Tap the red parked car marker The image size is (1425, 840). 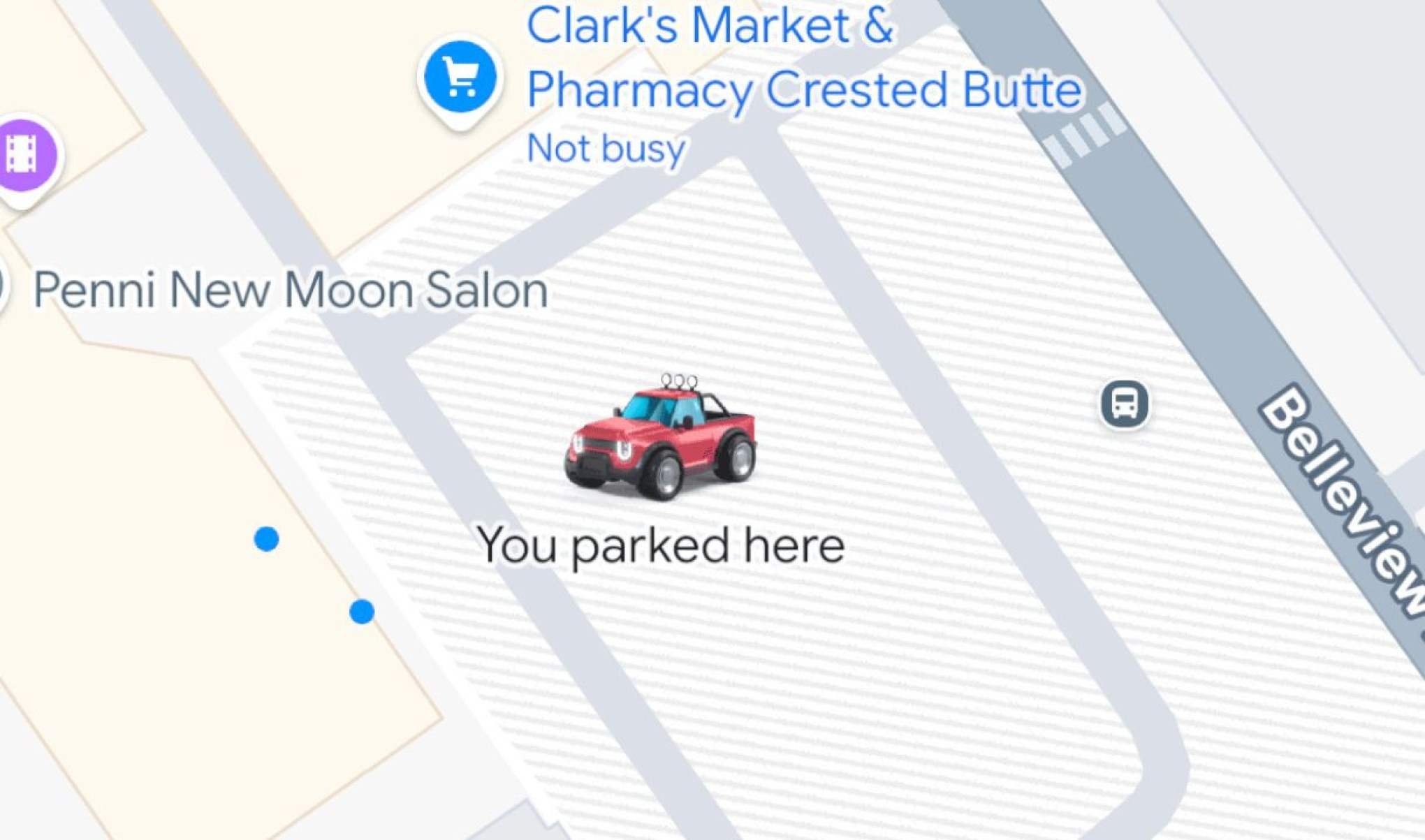[x=661, y=440]
